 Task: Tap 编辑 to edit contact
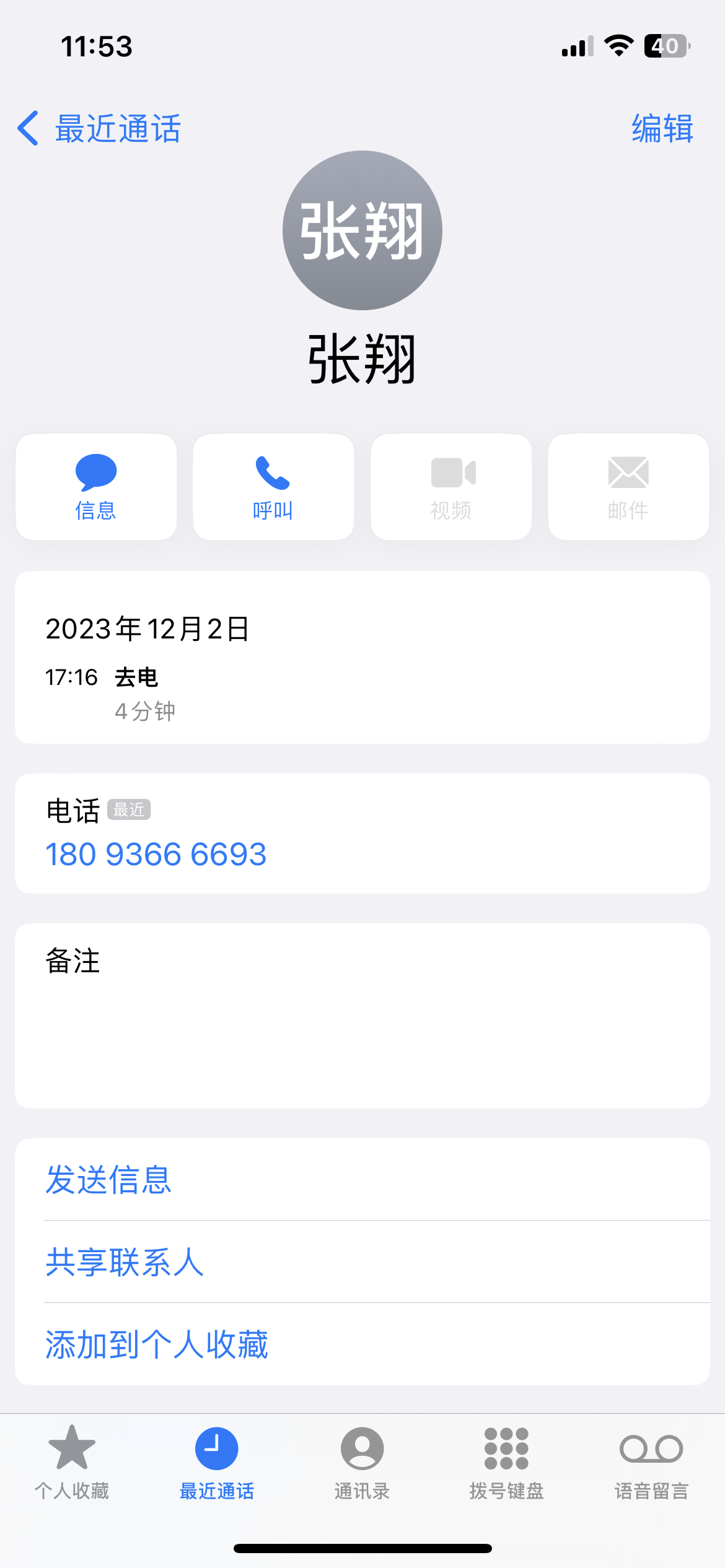662,129
